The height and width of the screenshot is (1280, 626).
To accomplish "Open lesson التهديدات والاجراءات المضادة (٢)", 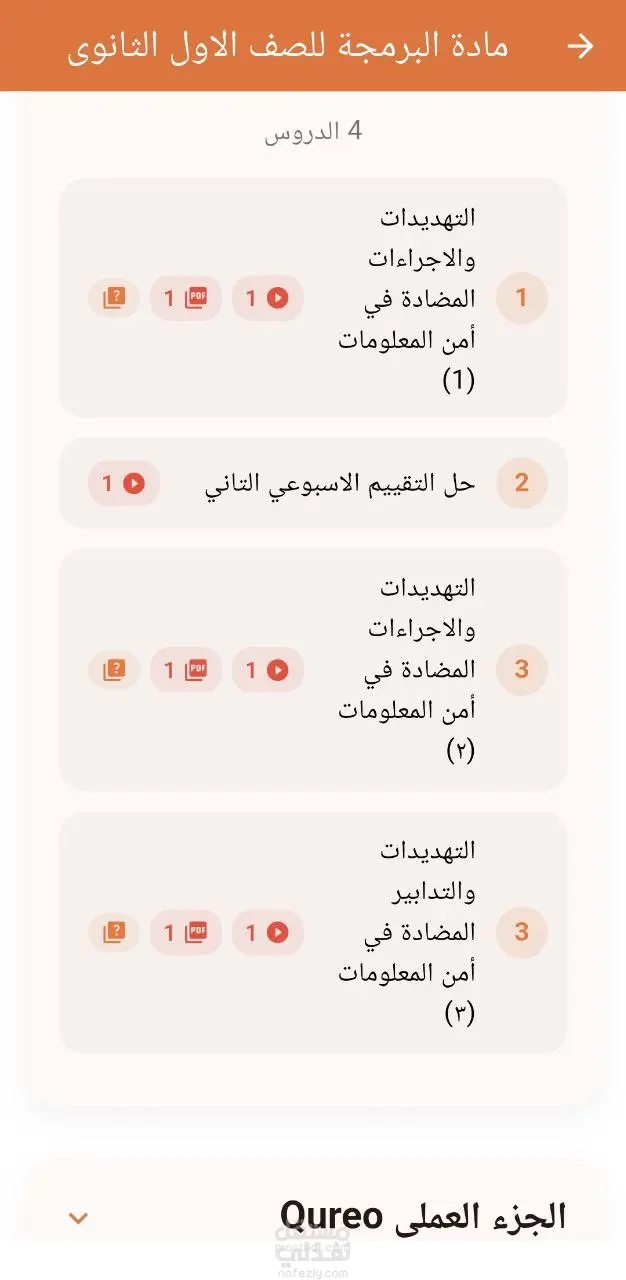I will point(313,669).
